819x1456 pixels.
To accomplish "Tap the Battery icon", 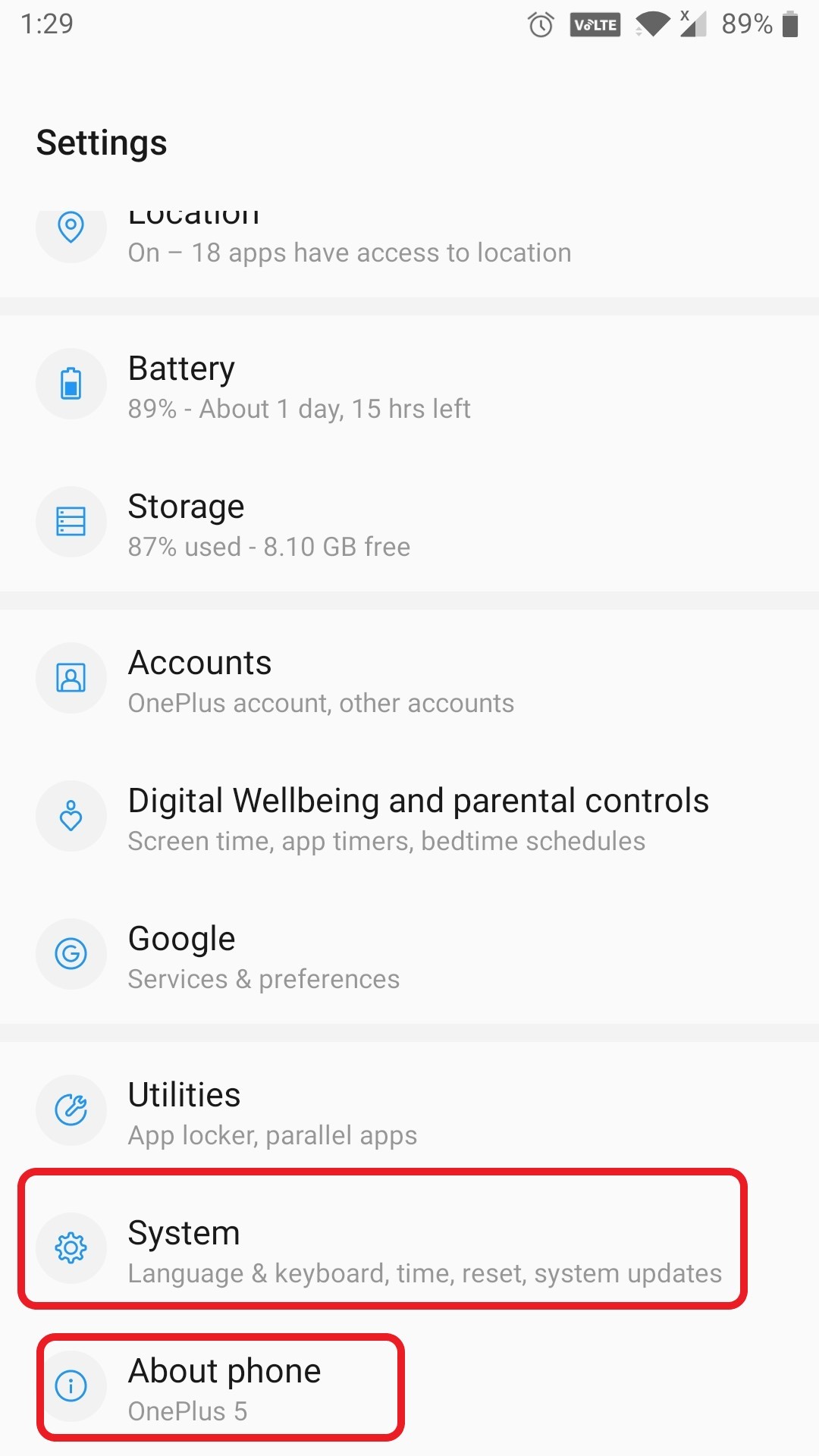I will (71, 384).
